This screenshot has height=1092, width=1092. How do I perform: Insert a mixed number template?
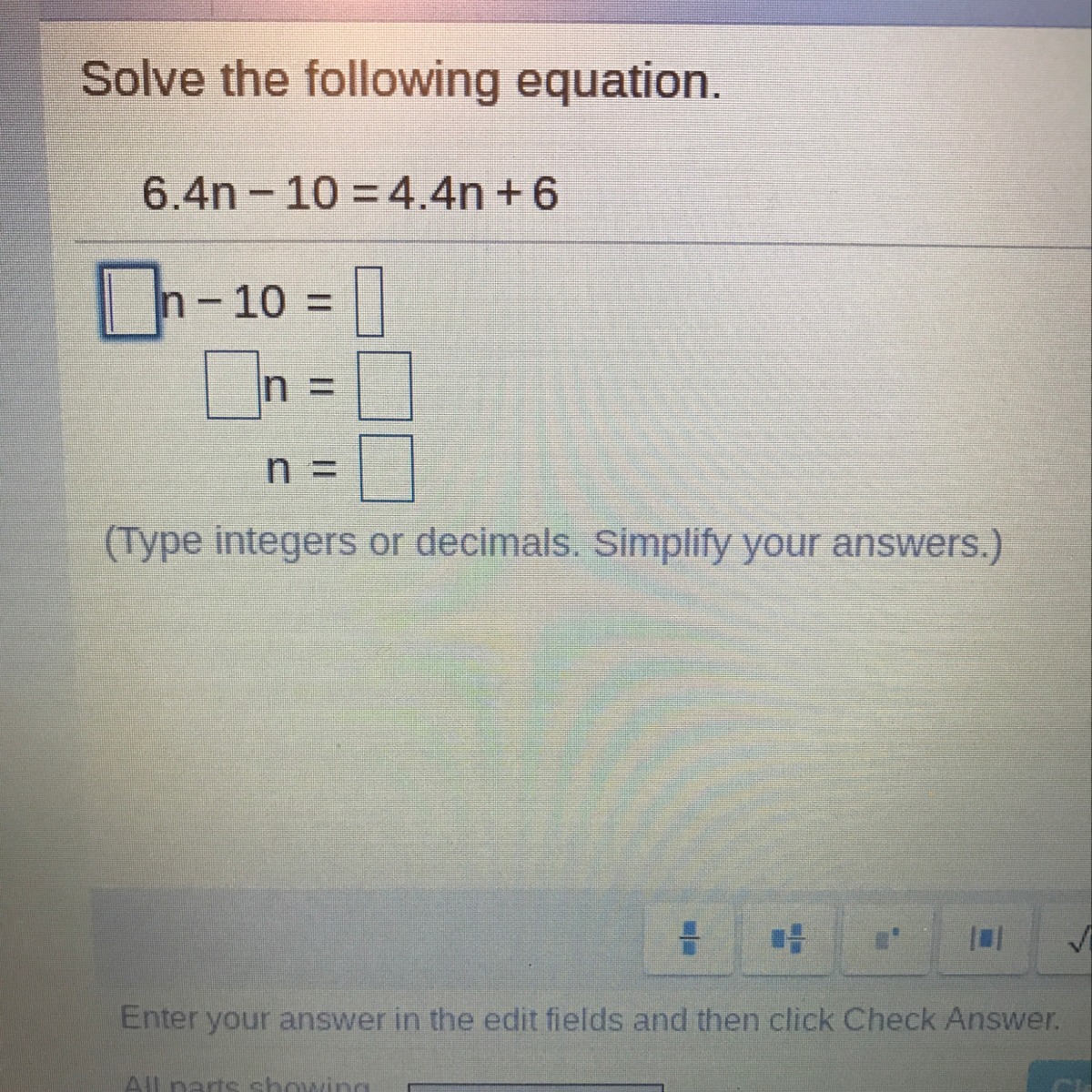(788, 937)
